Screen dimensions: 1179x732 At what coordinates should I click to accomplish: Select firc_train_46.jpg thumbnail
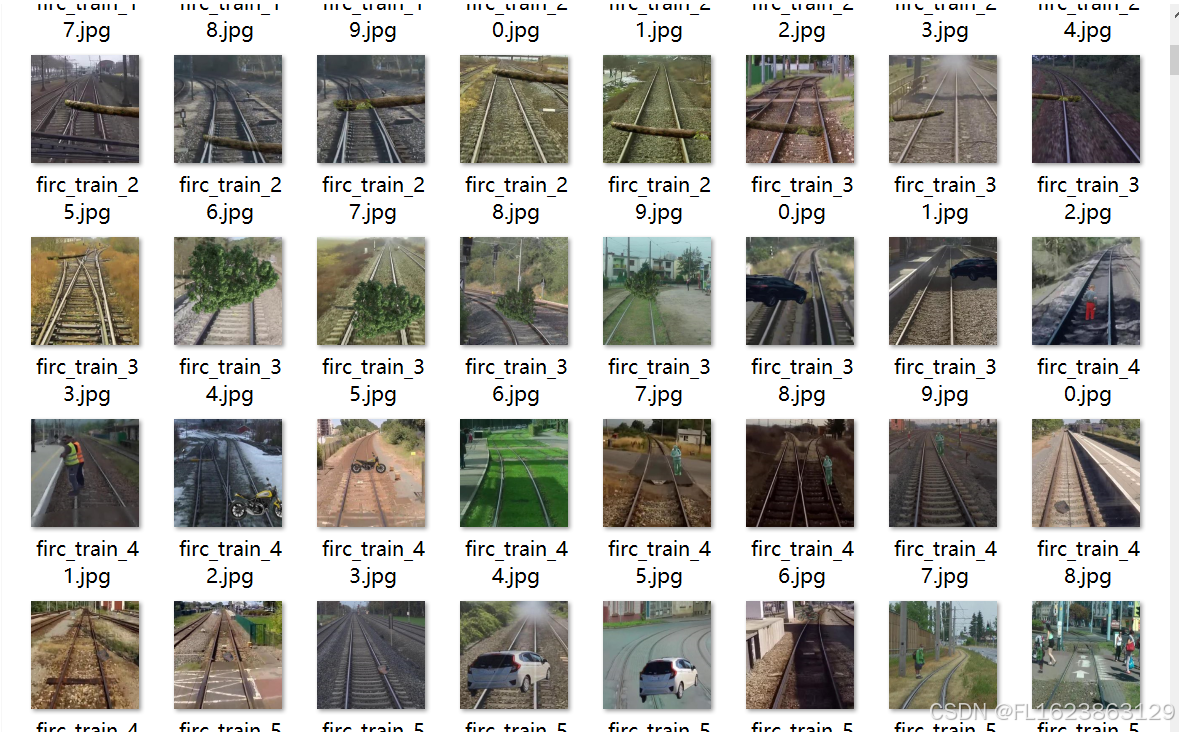coord(800,473)
